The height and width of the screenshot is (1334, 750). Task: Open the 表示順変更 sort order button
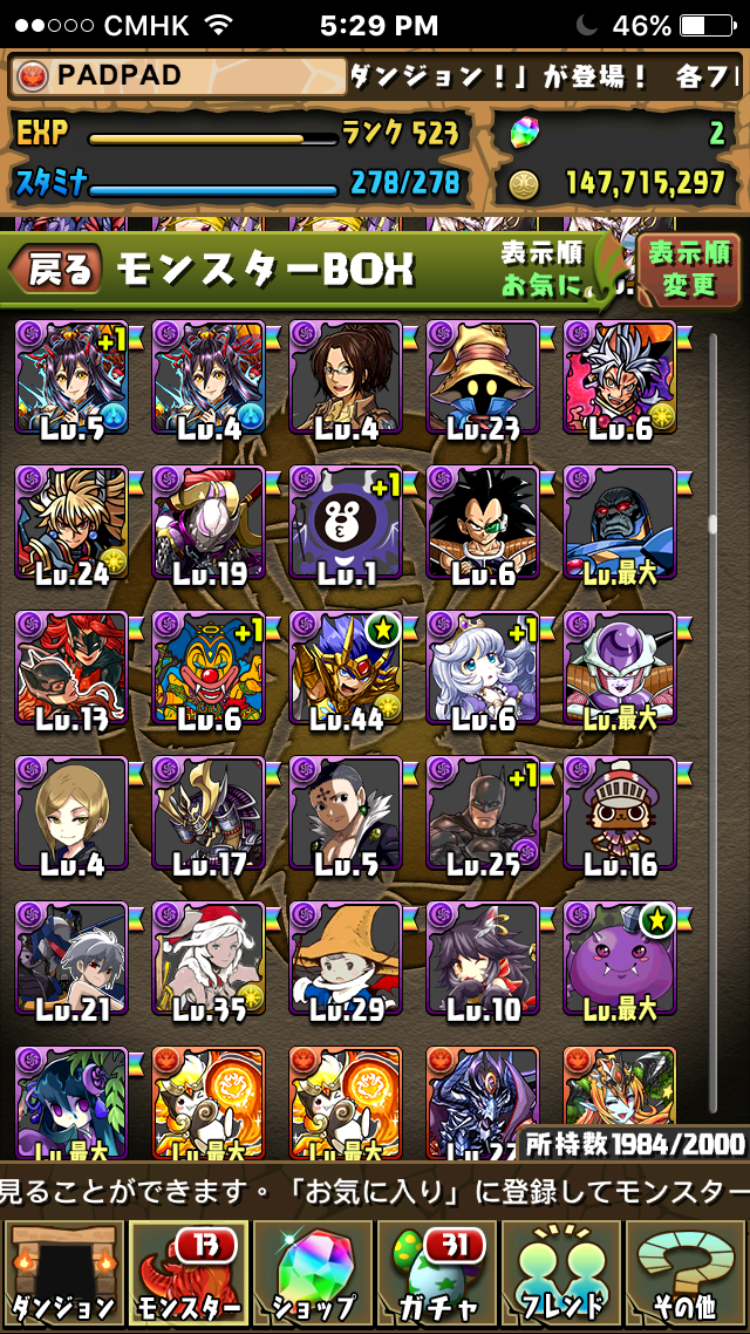point(688,269)
